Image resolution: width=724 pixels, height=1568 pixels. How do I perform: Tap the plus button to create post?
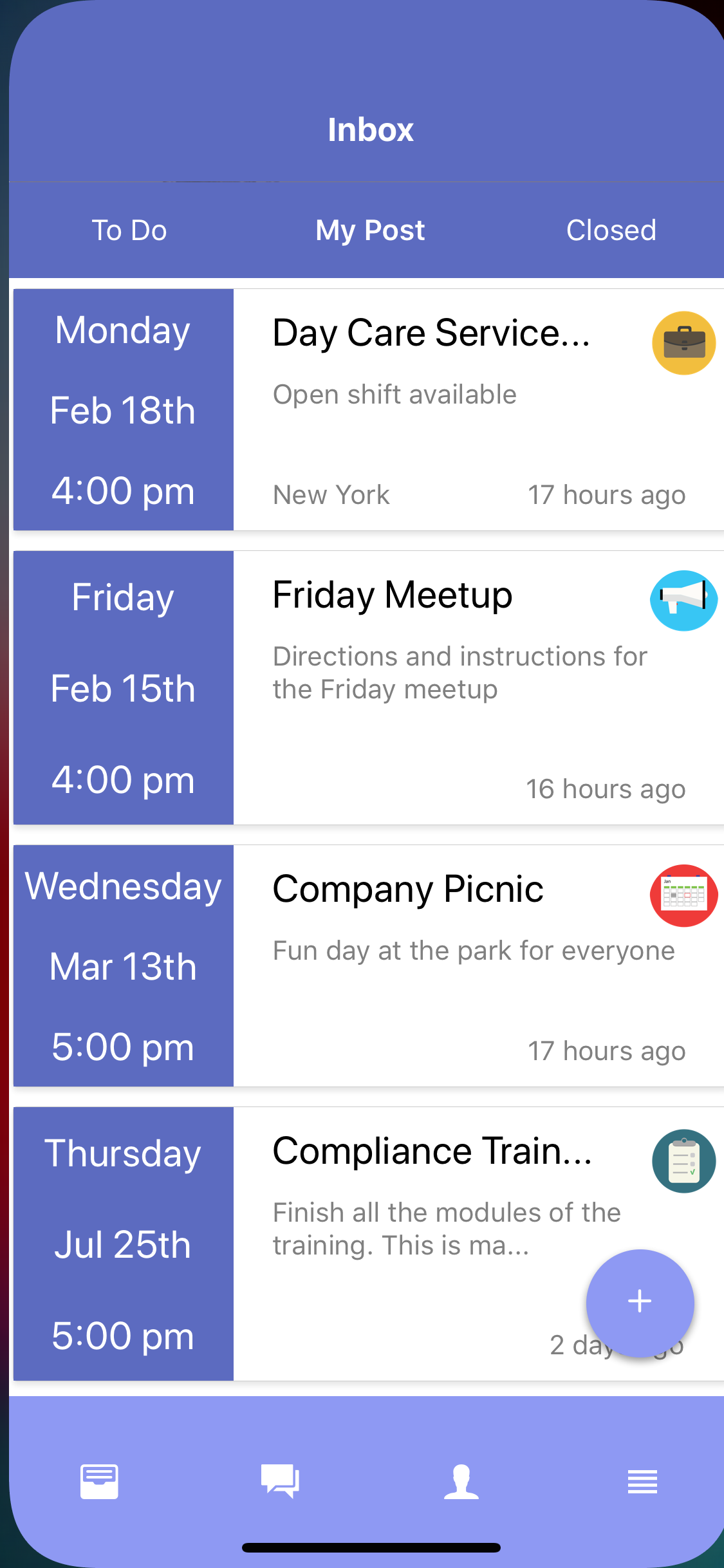click(x=640, y=1303)
